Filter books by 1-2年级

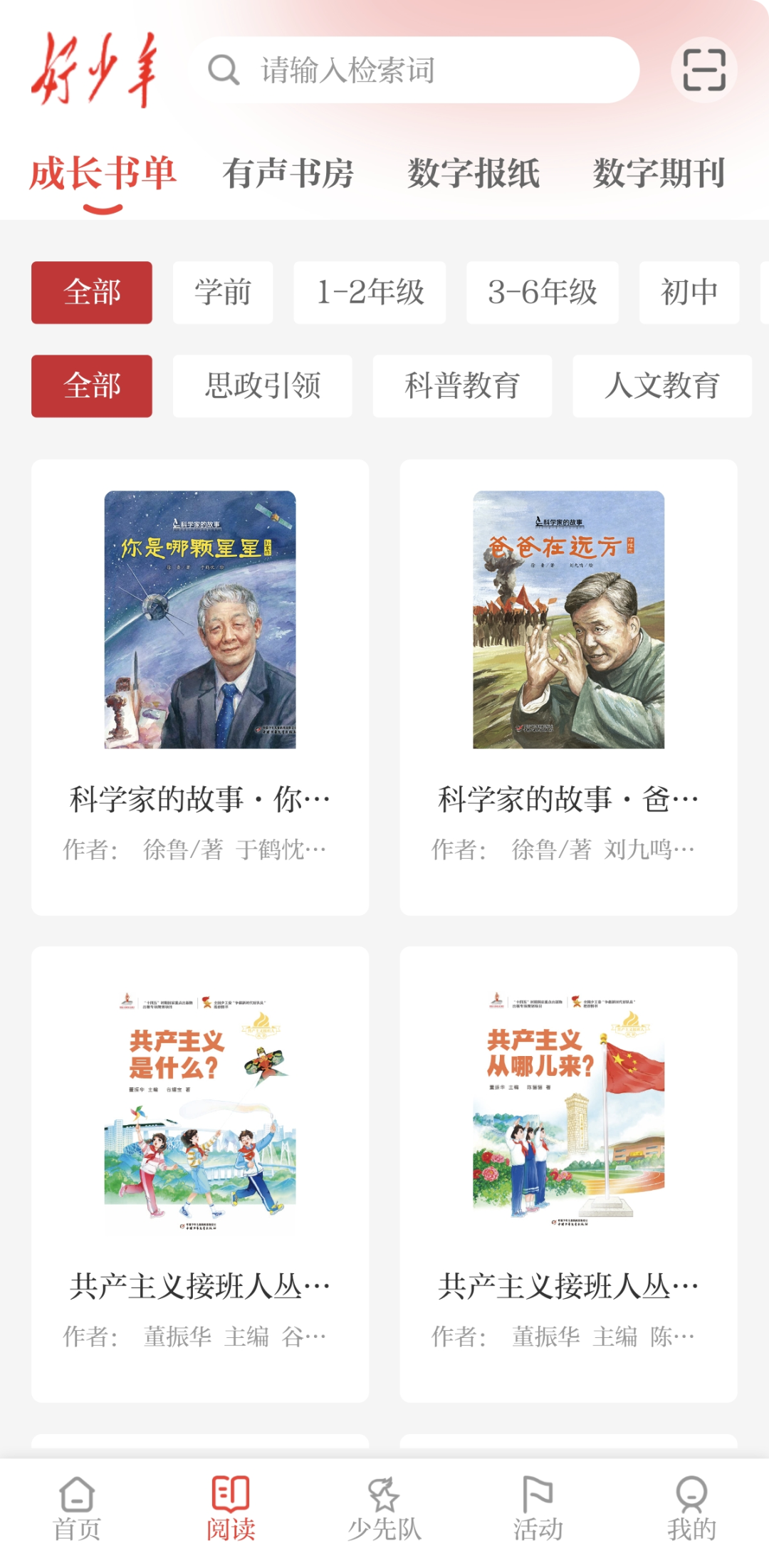click(370, 293)
